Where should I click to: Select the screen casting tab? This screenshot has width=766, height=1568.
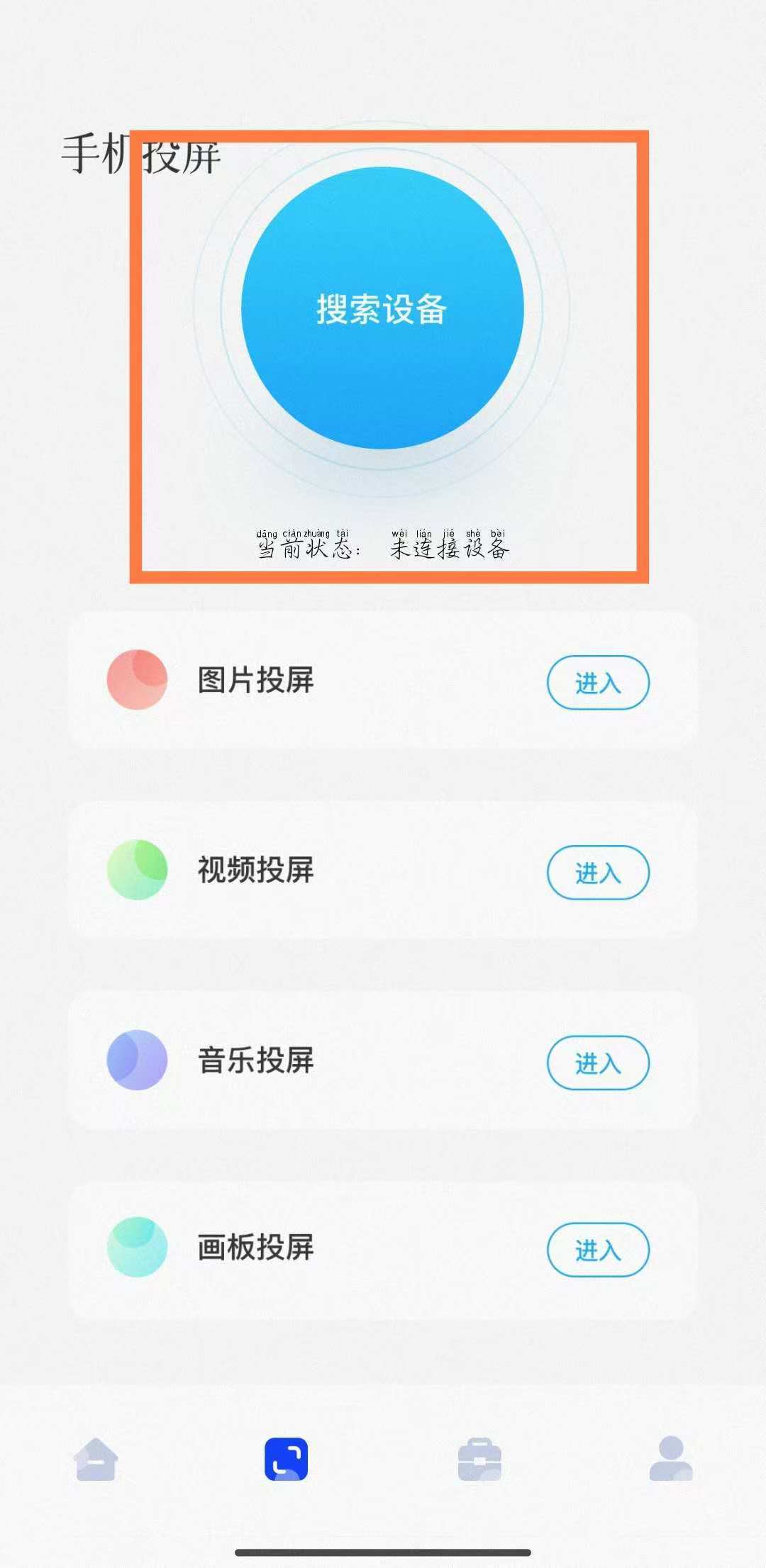click(287, 1460)
